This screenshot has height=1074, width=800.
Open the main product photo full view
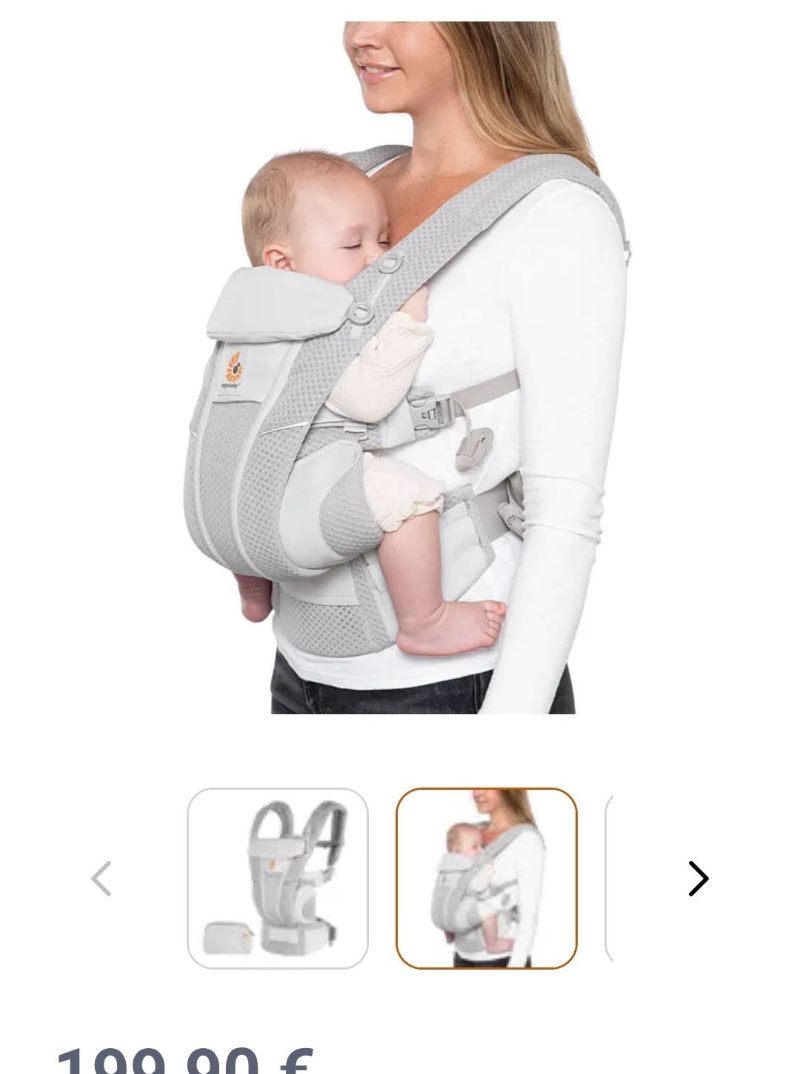(x=410, y=370)
